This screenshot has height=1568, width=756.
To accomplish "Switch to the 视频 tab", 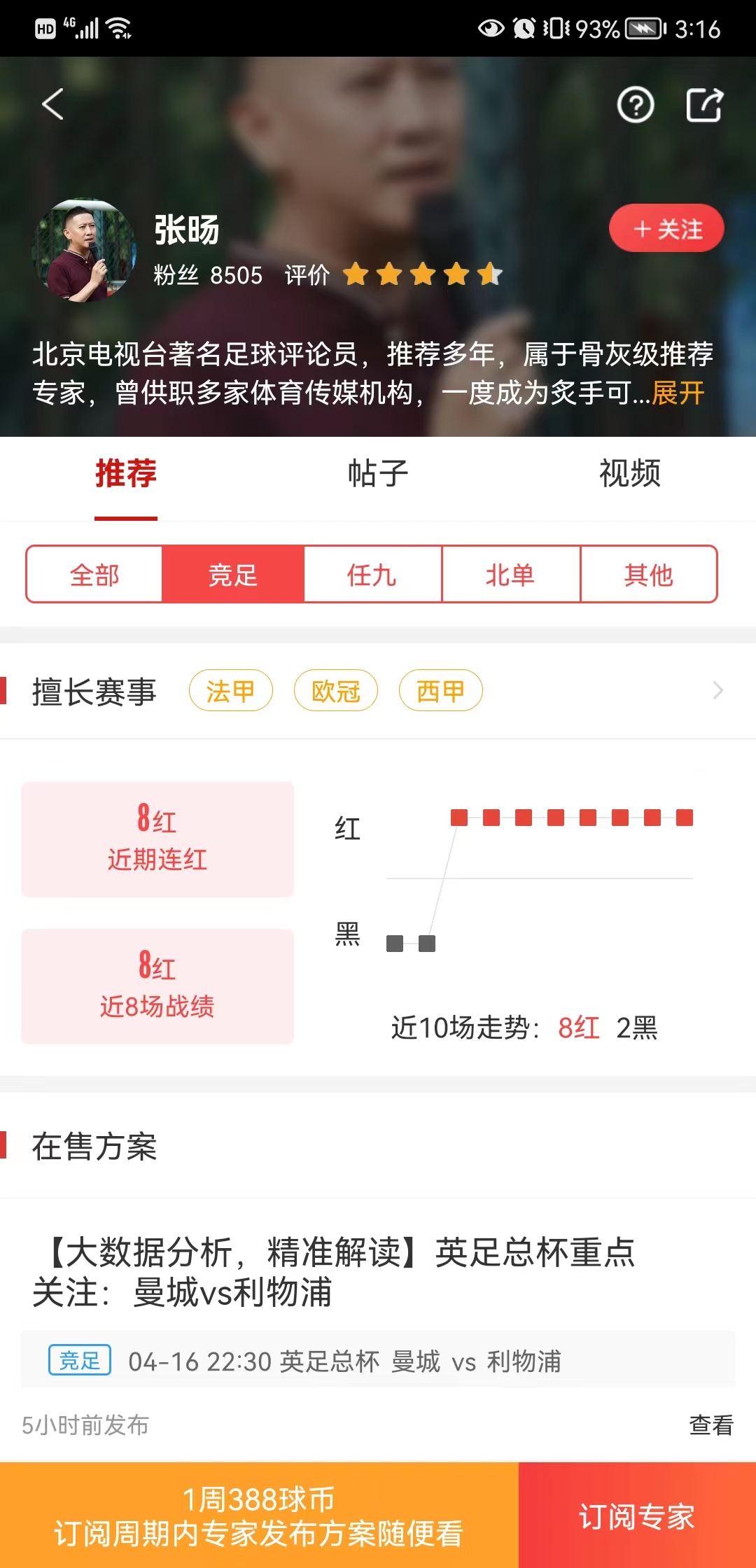I will pyautogui.click(x=629, y=474).
